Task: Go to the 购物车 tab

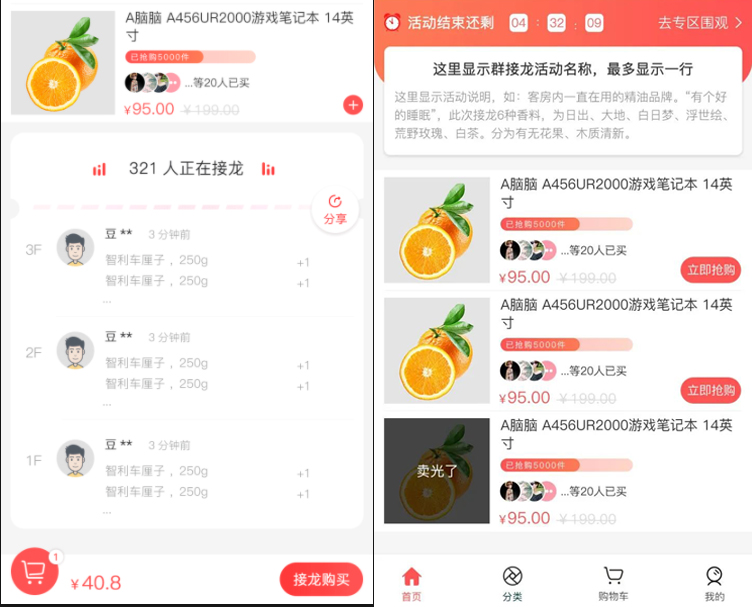Action: pyautogui.click(x=613, y=583)
